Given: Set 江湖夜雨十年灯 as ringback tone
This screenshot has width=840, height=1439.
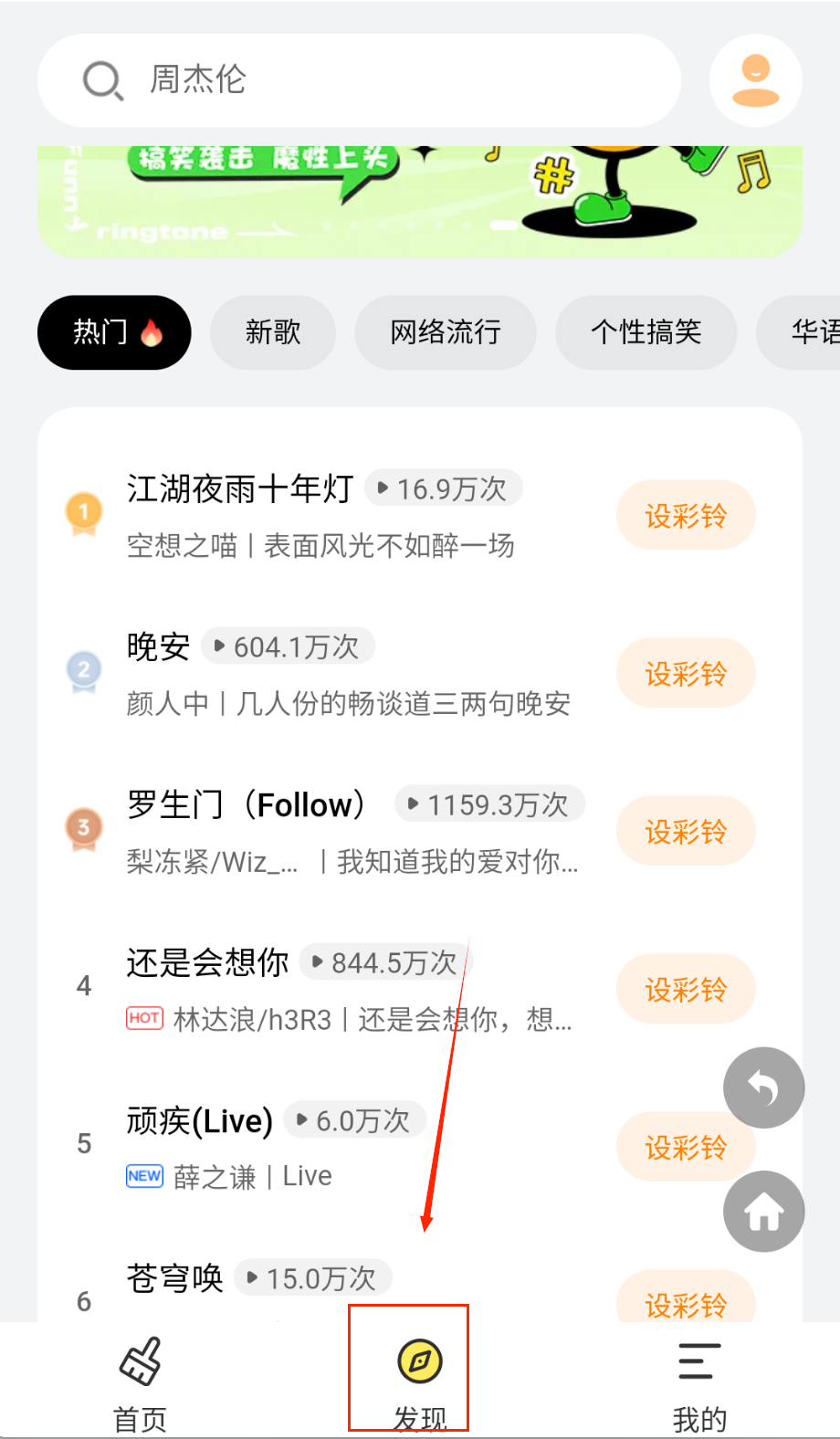Looking at the screenshot, I should click(x=686, y=516).
